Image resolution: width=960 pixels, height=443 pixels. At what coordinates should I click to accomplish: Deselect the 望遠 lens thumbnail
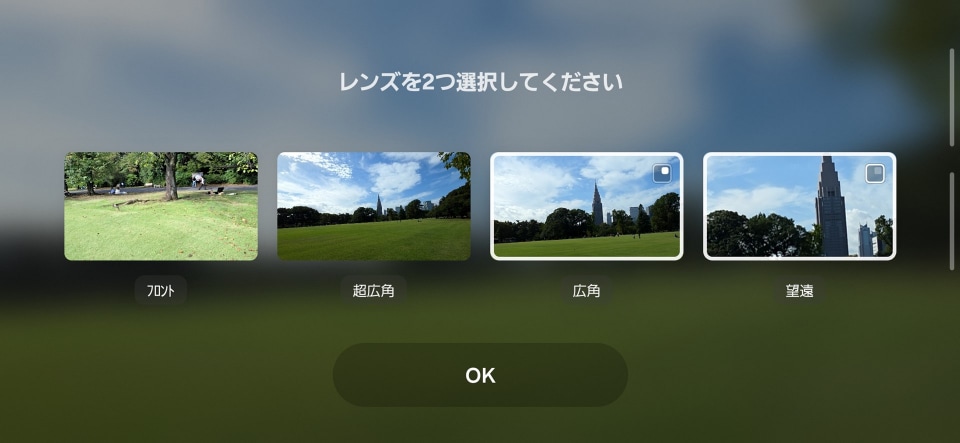coord(799,206)
